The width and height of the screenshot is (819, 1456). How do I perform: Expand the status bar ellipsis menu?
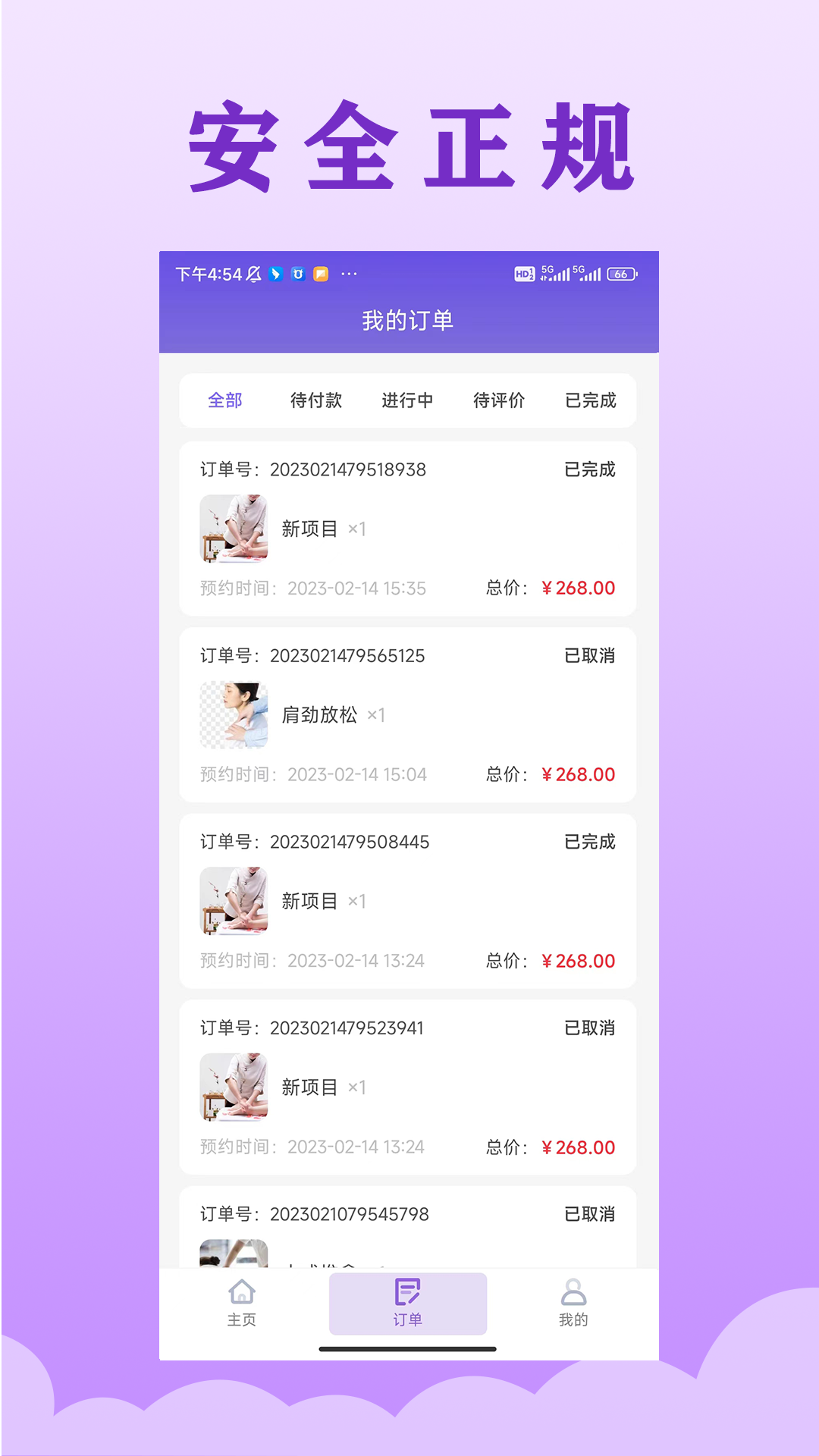tap(349, 274)
